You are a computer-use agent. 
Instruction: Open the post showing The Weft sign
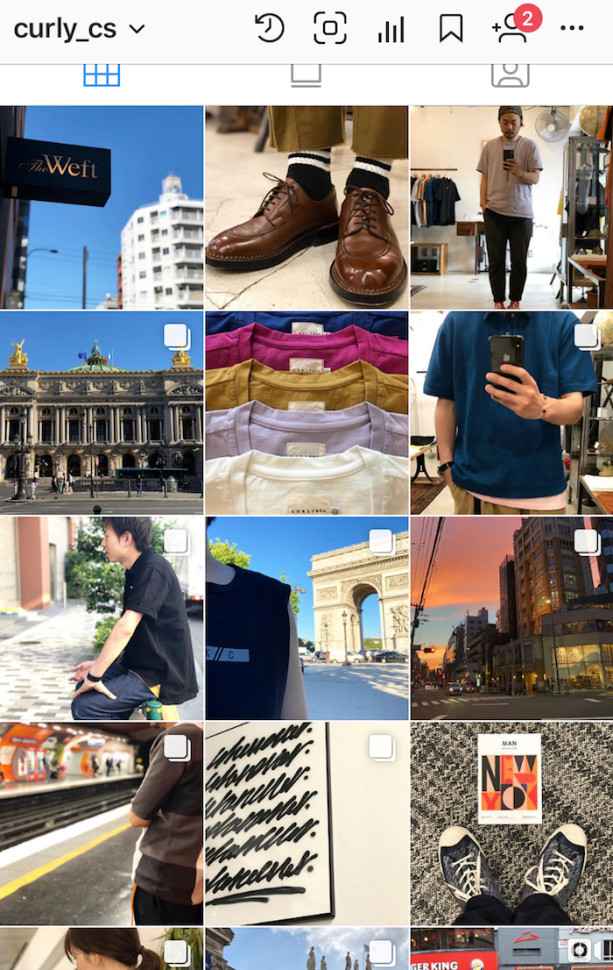[x=101, y=207]
